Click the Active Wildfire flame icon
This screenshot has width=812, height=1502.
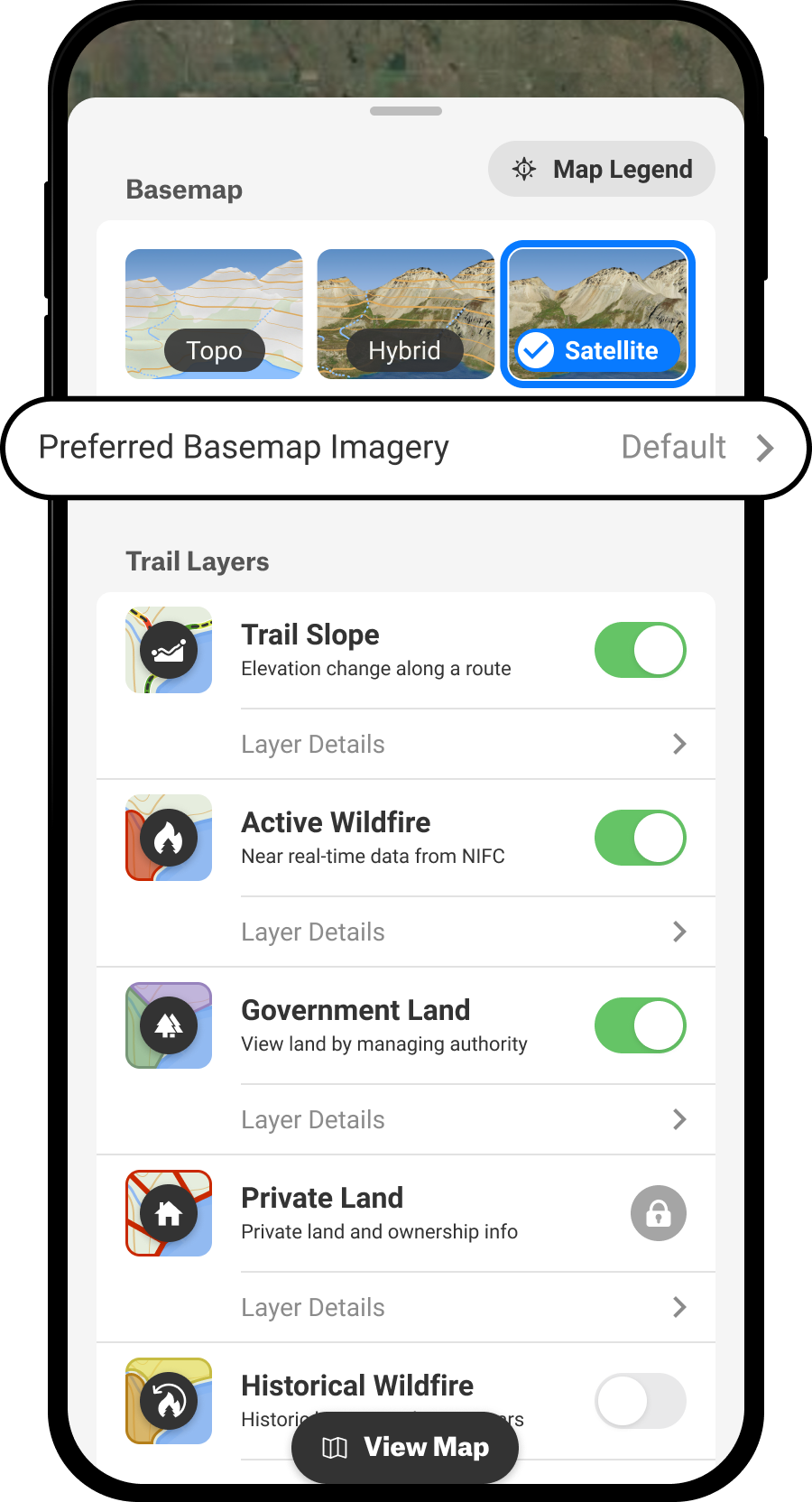pyautogui.click(x=168, y=838)
